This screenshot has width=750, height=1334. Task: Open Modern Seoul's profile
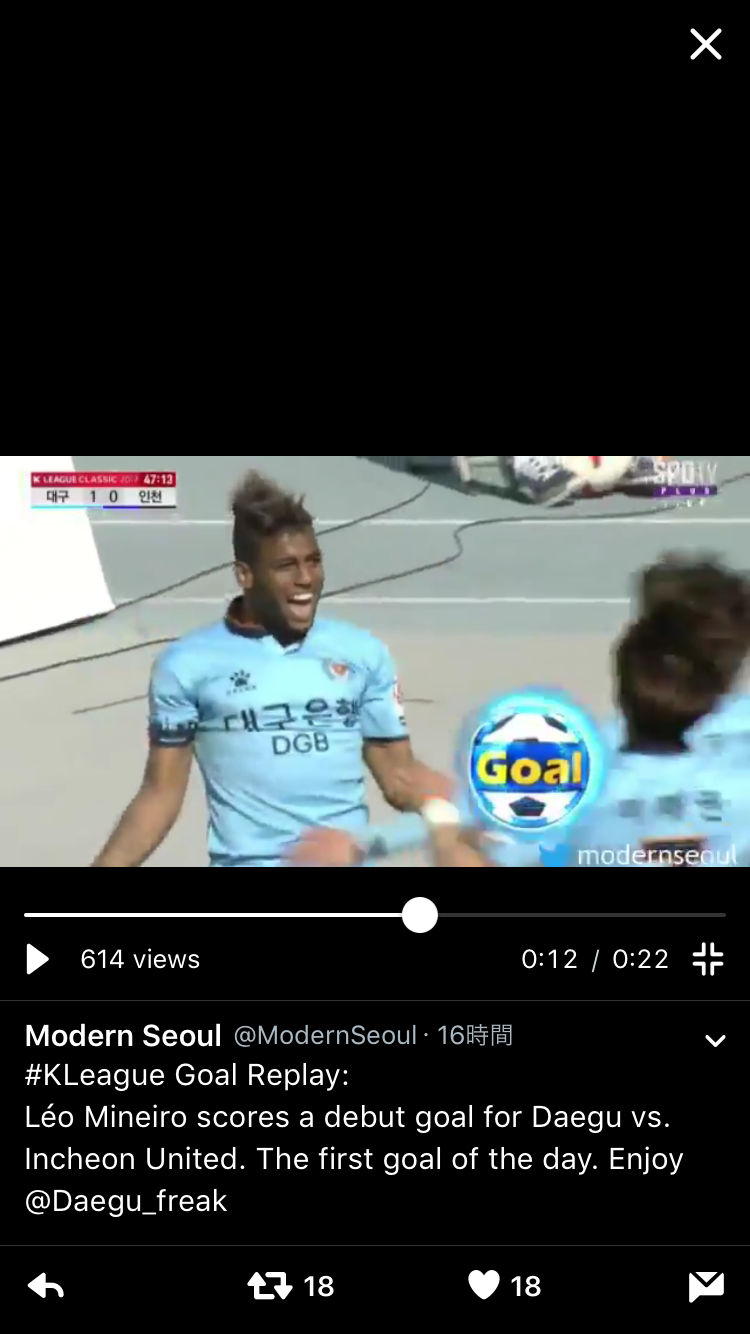[123, 1035]
